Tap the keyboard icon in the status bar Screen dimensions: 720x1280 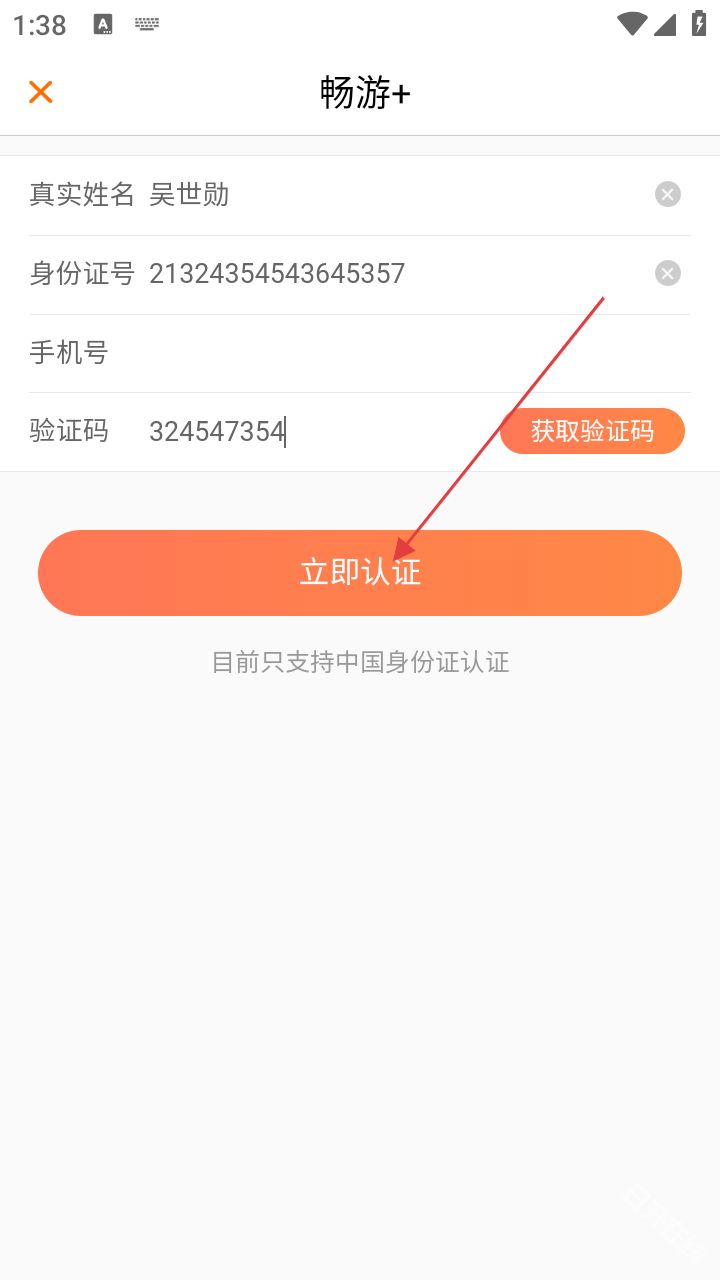click(x=146, y=24)
